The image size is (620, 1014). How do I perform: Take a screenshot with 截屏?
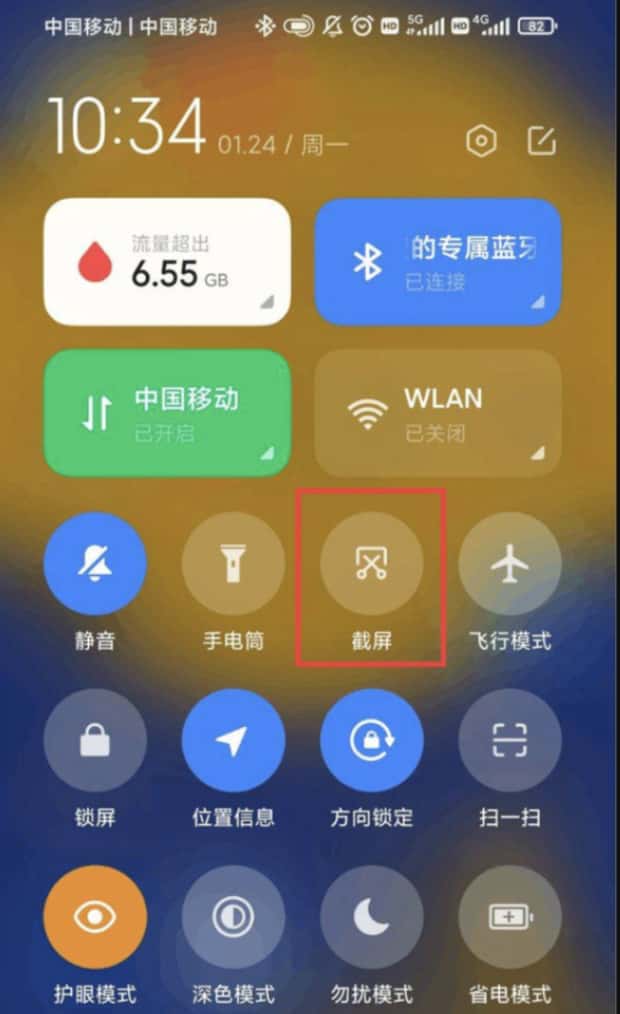tap(371, 564)
